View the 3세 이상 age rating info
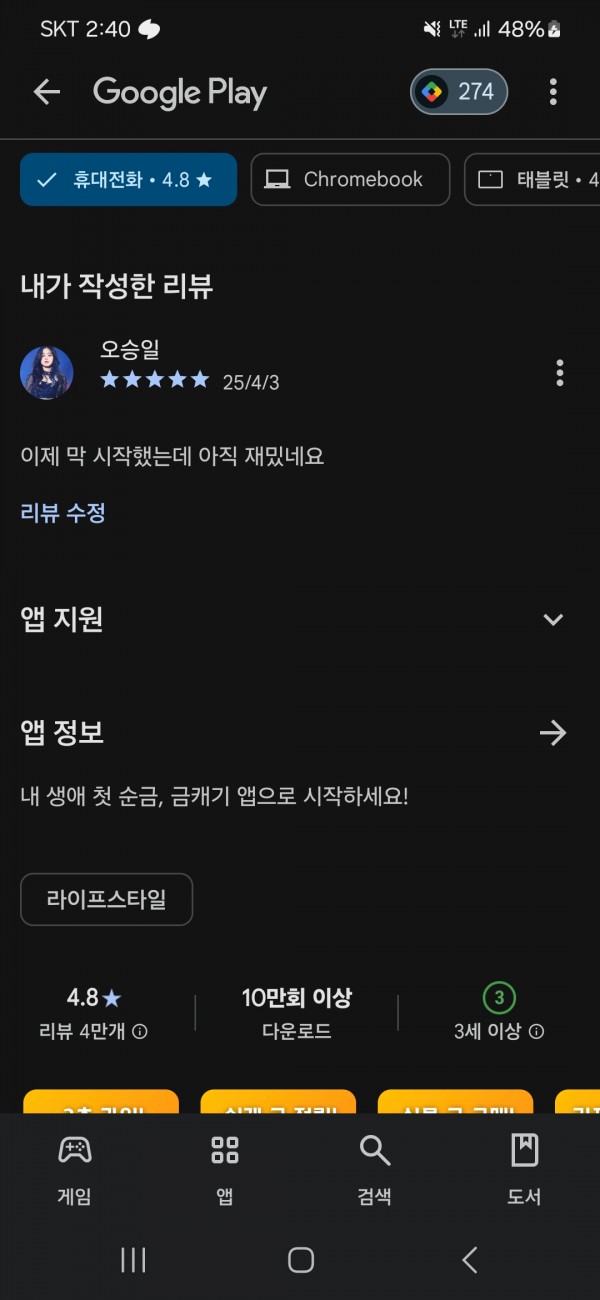 click(x=537, y=1032)
